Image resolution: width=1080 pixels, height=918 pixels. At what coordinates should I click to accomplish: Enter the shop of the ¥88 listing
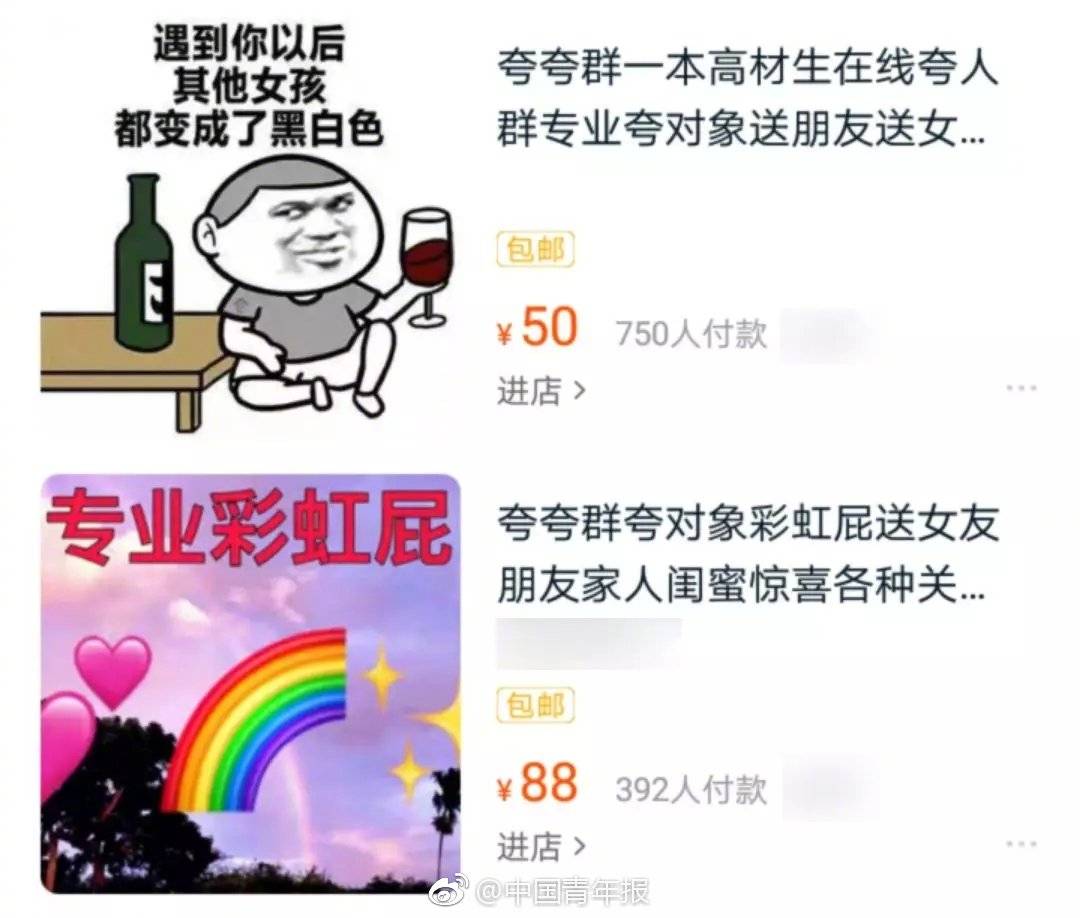(541, 846)
